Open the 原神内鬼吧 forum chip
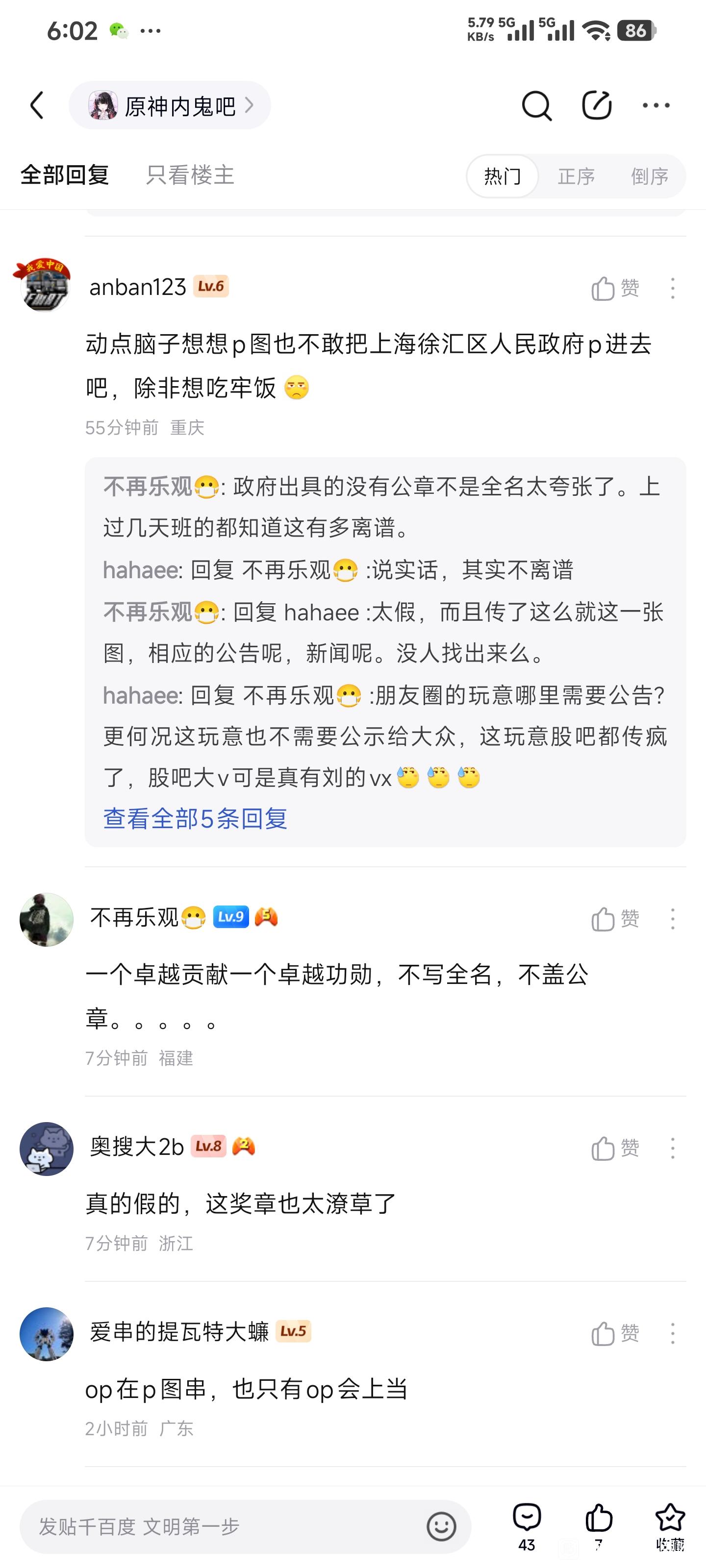706x1568 pixels. (x=170, y=106)
